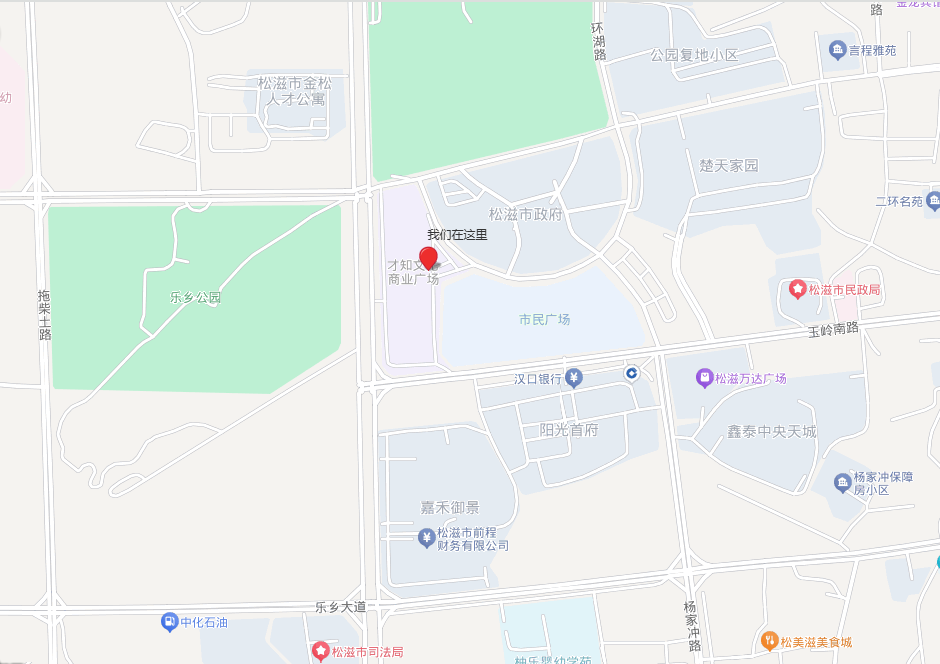Open the 杨家冲保障房小区 marker
940x664 pixels.
tap(842, 484)
